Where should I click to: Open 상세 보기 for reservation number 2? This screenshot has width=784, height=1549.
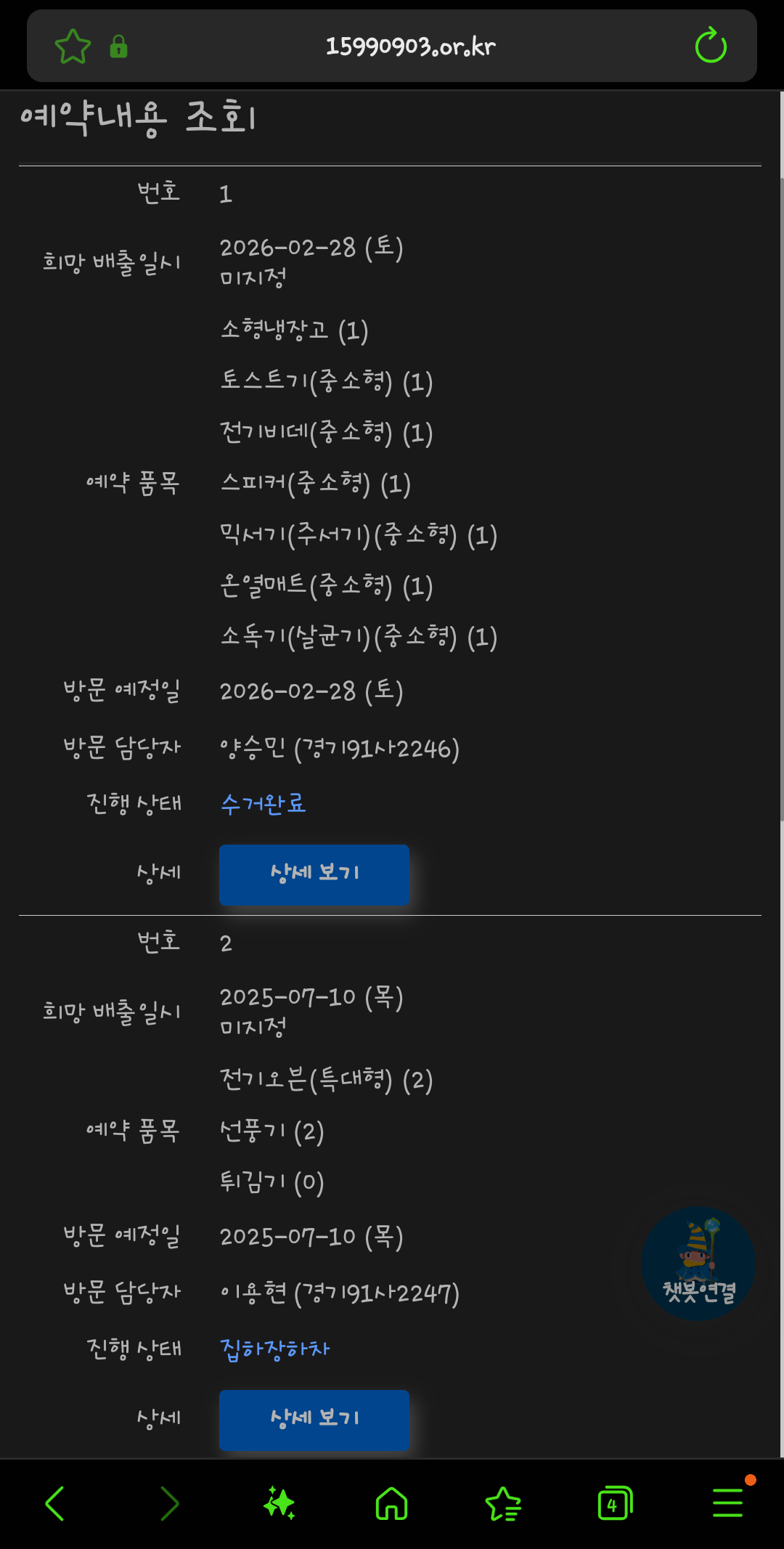tap(314, 1420)
